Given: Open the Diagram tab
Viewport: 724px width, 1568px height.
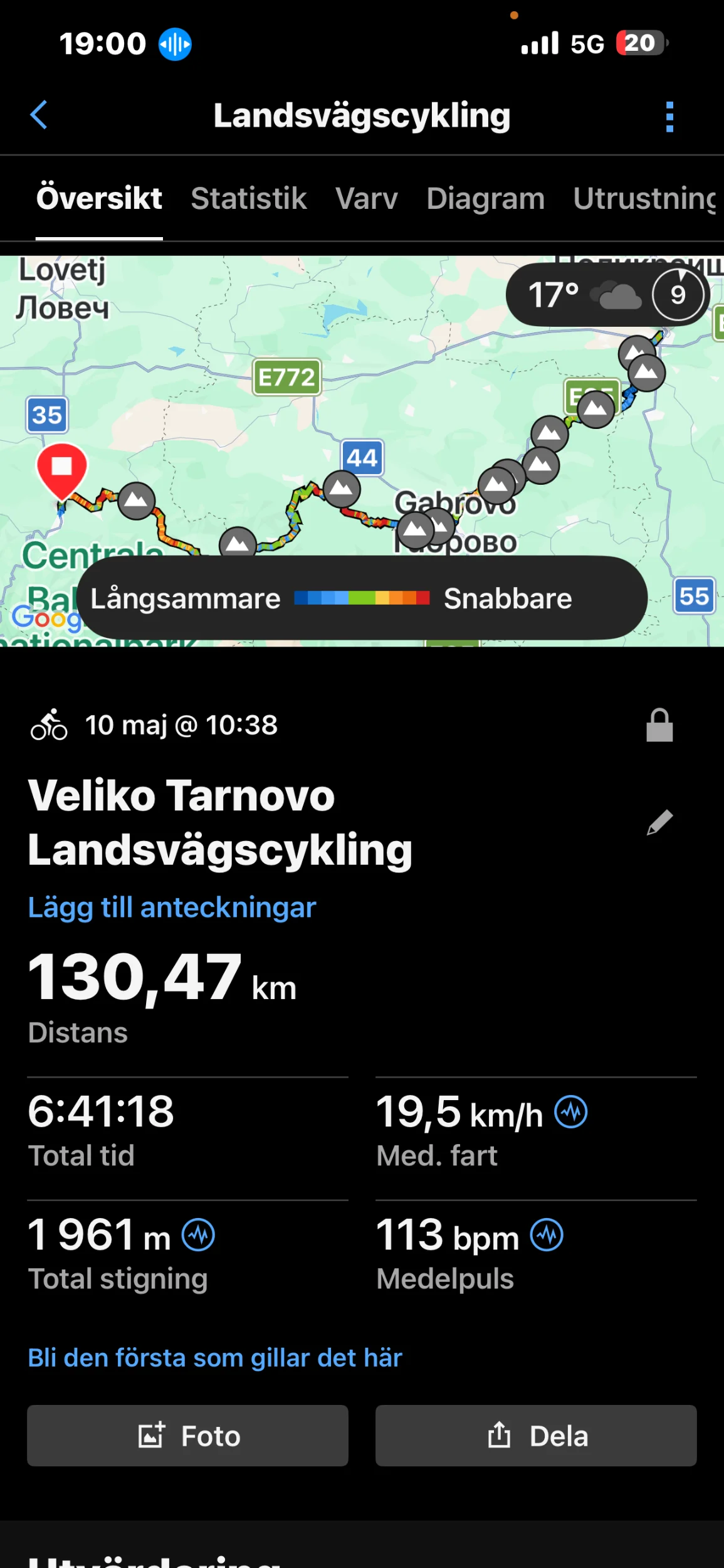Looking at the screenshot, I should click(x=486, y=199).
